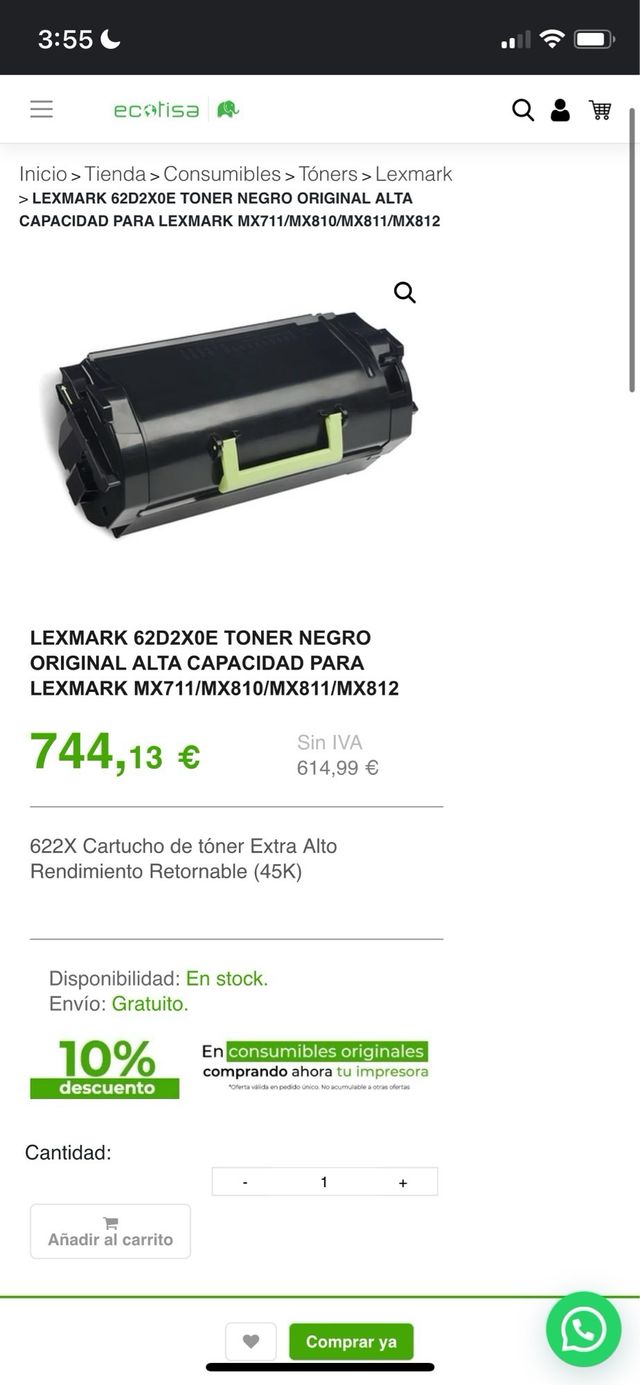Screen dimensions: 640x1385
Task: Zoom the product image with magnifier
Action: click(x=404, y=292)
